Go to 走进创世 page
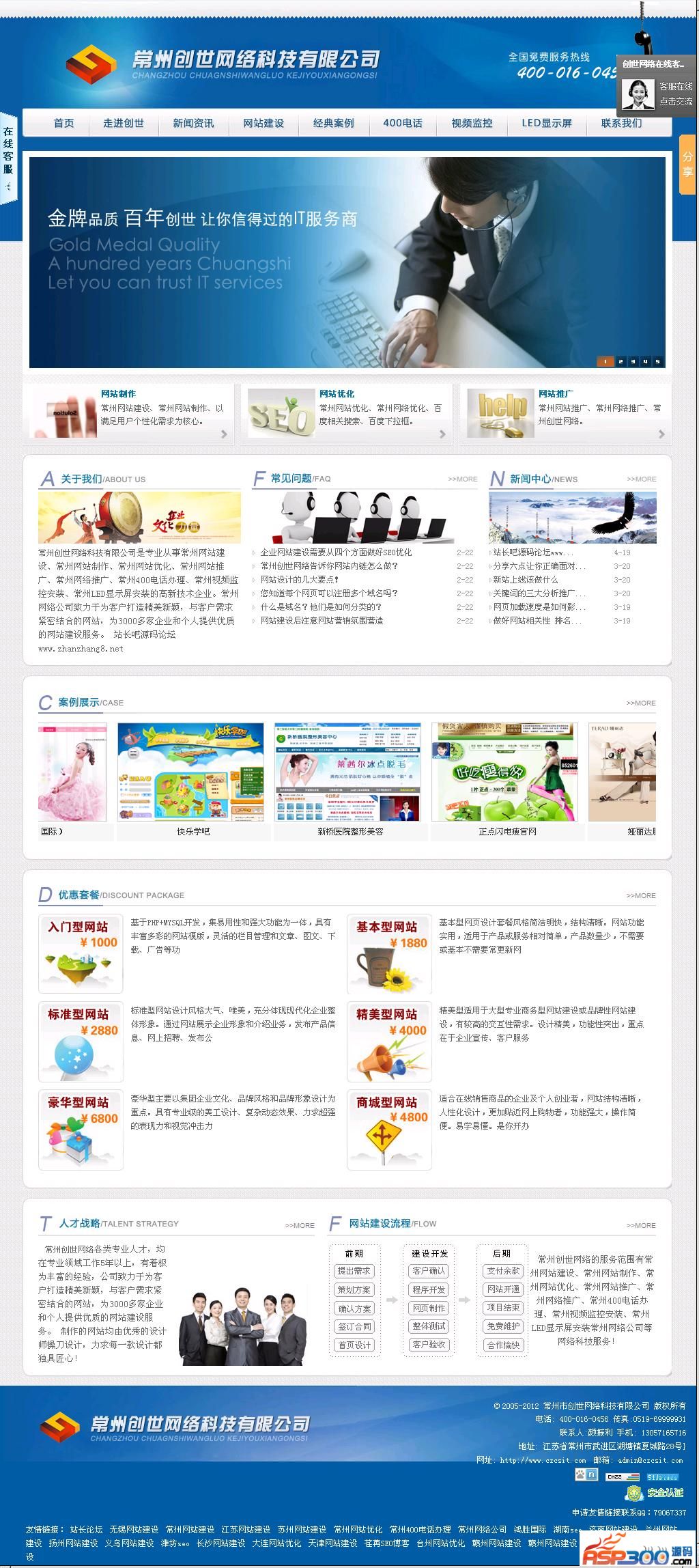Viewport: 699px width, 1568px height. tap(124, 124)
